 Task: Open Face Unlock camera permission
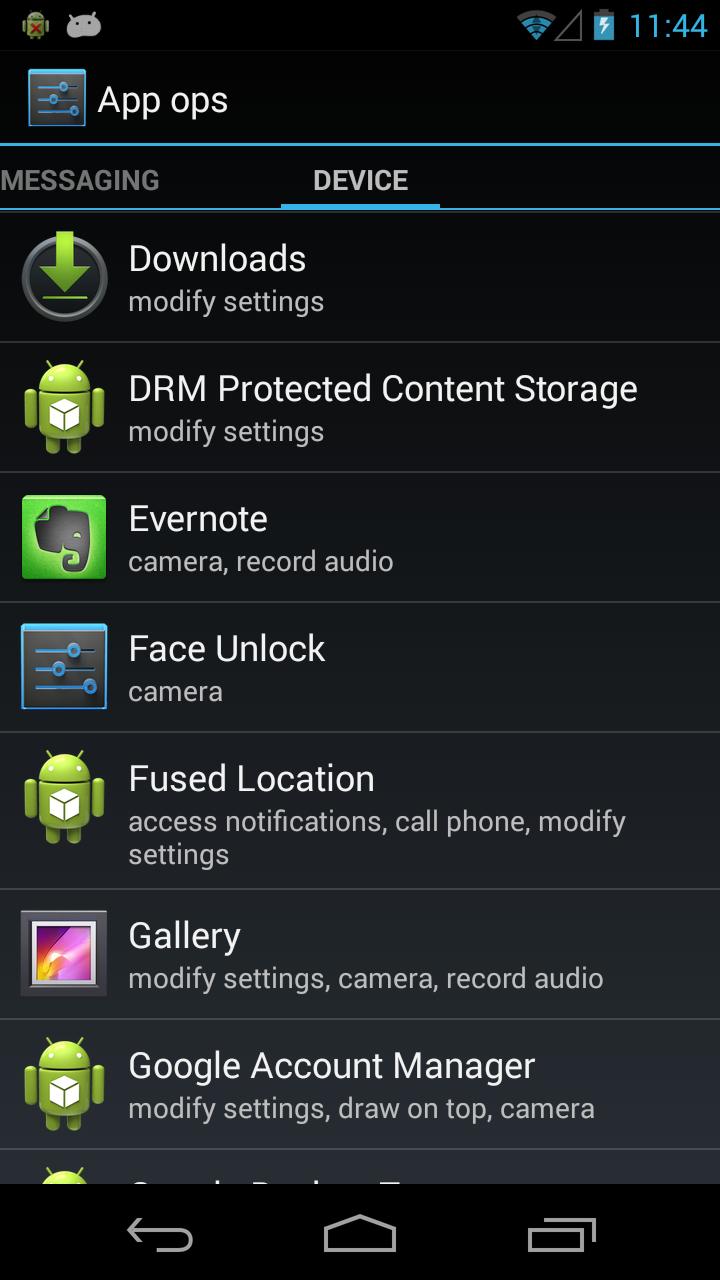coord(360,667)
